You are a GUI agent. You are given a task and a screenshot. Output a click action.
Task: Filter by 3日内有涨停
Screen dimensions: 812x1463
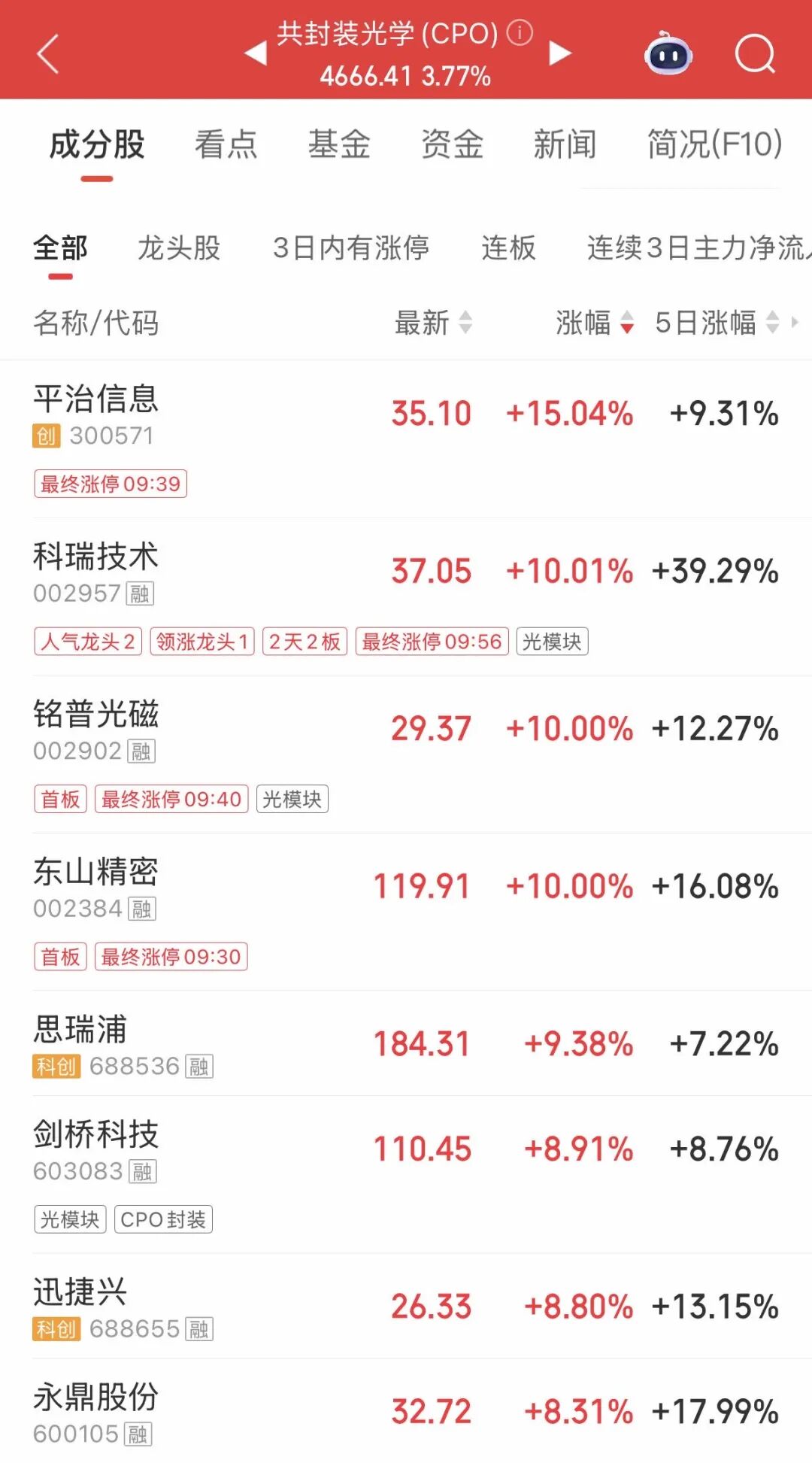[350, 247]
